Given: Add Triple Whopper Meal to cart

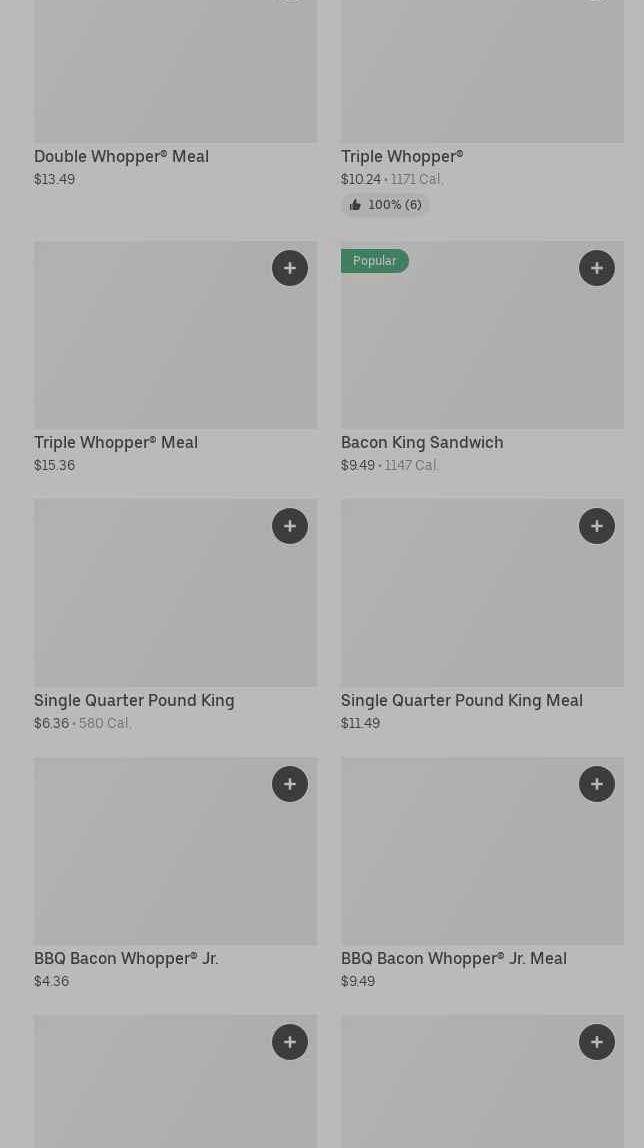Looking at the screenshot, I should point(289,268).
